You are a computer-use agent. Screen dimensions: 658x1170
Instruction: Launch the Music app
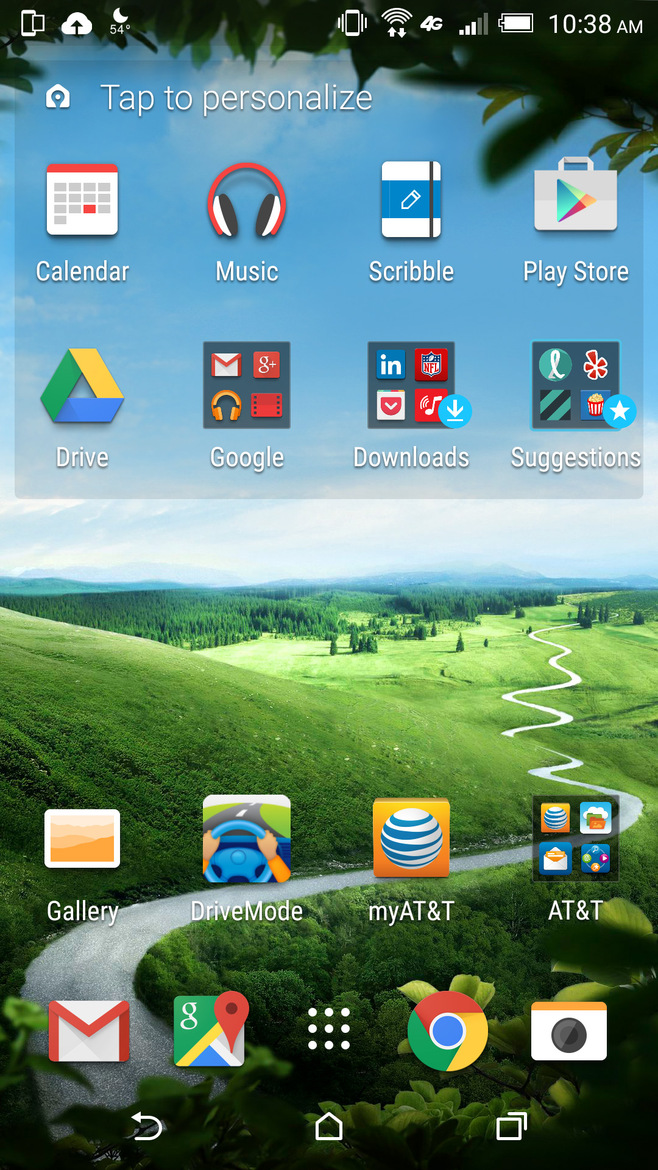coord(247,202)
